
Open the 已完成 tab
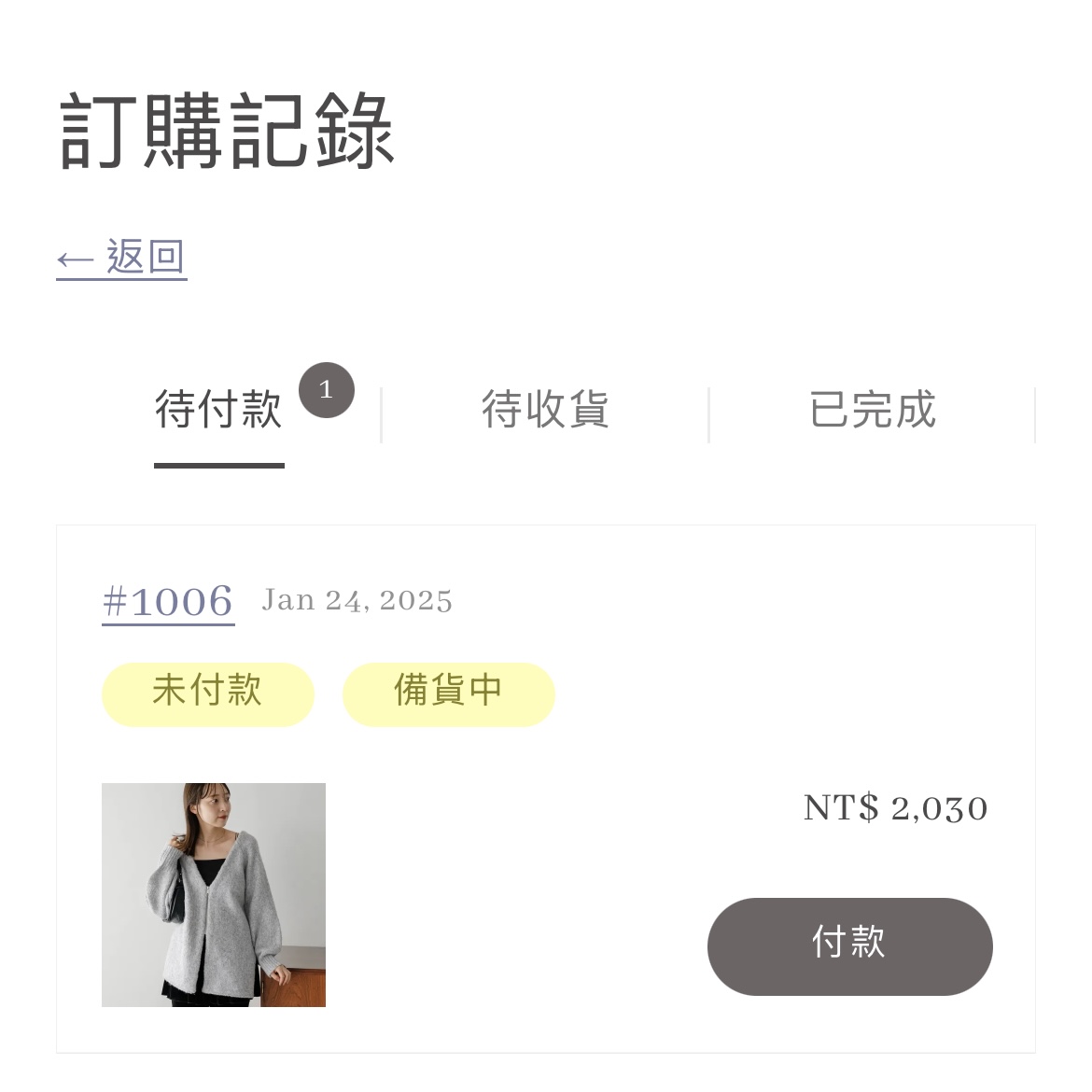point(872,410)
